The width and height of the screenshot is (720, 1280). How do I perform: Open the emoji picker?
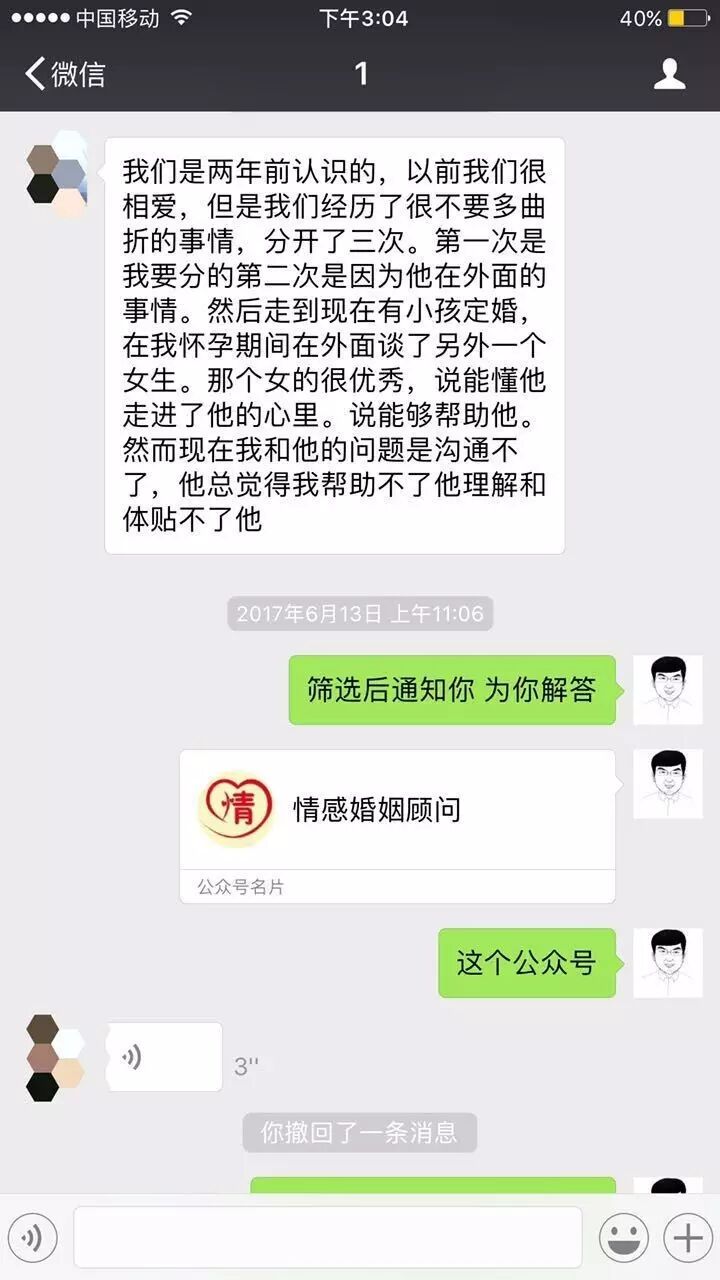click(x=623, y=1239)
